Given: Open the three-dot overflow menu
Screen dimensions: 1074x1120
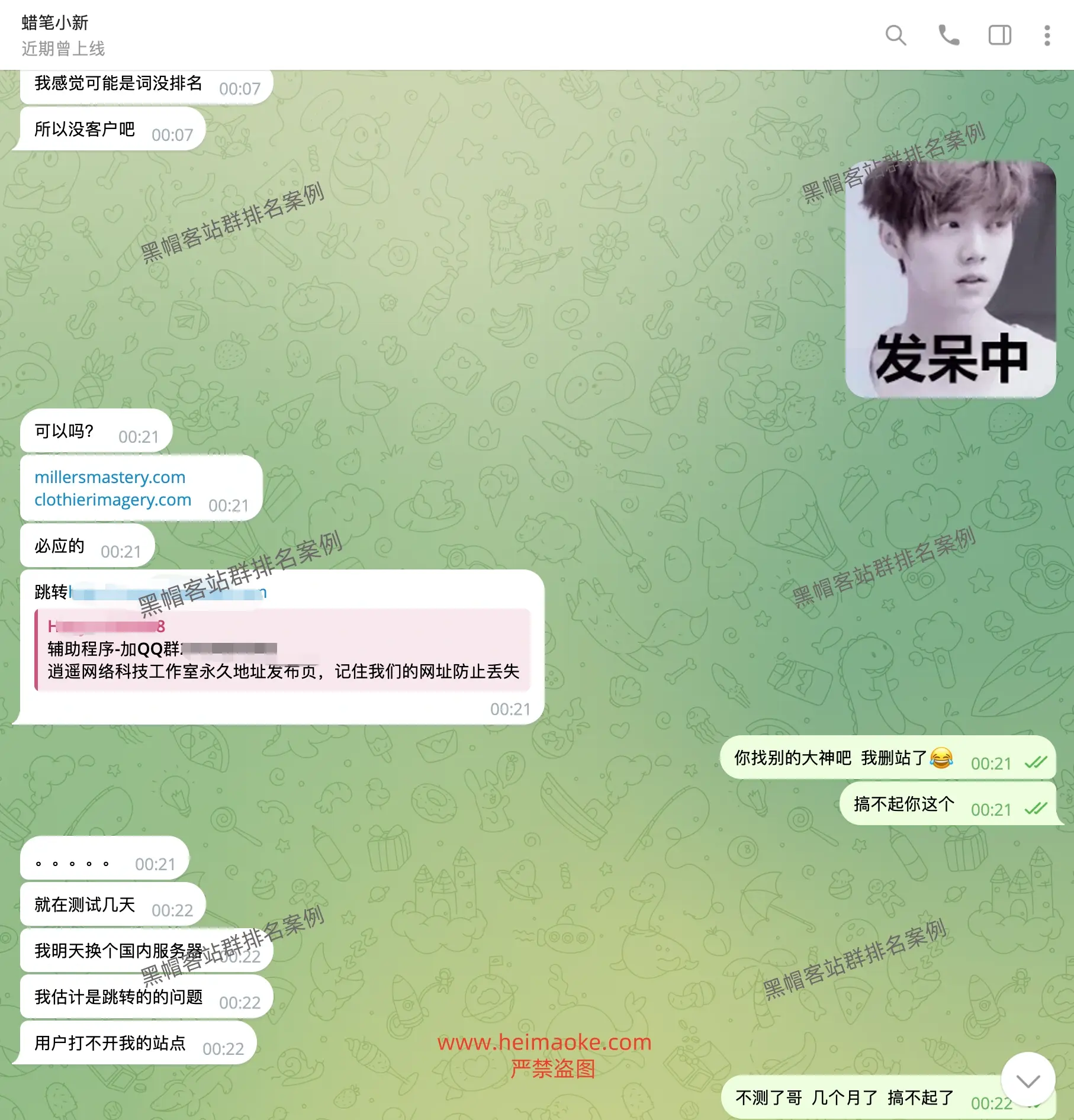Looking at the screenshot, I should pos(1047,36).
